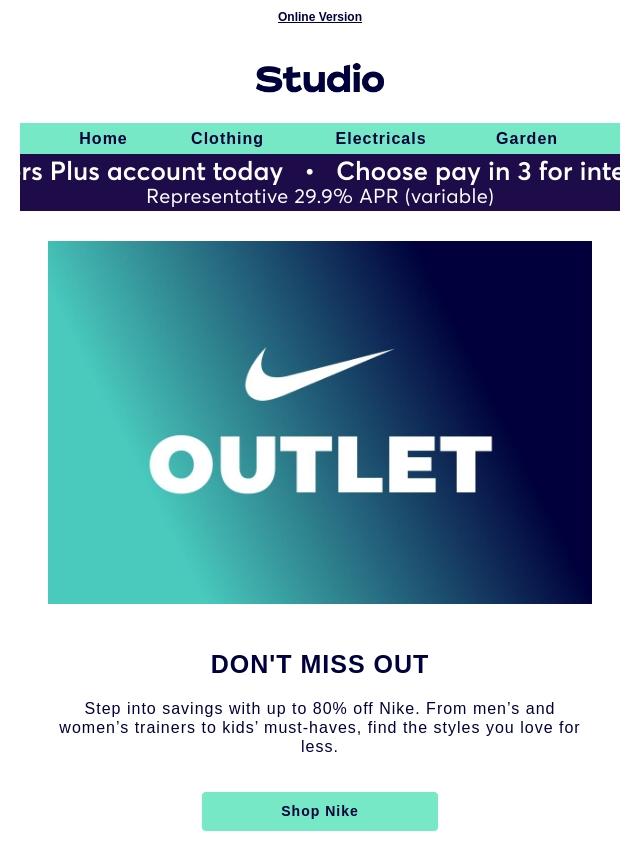Open the Online Version link
The height and width of the screenshot is (854, 640).
tap(320, 17)
